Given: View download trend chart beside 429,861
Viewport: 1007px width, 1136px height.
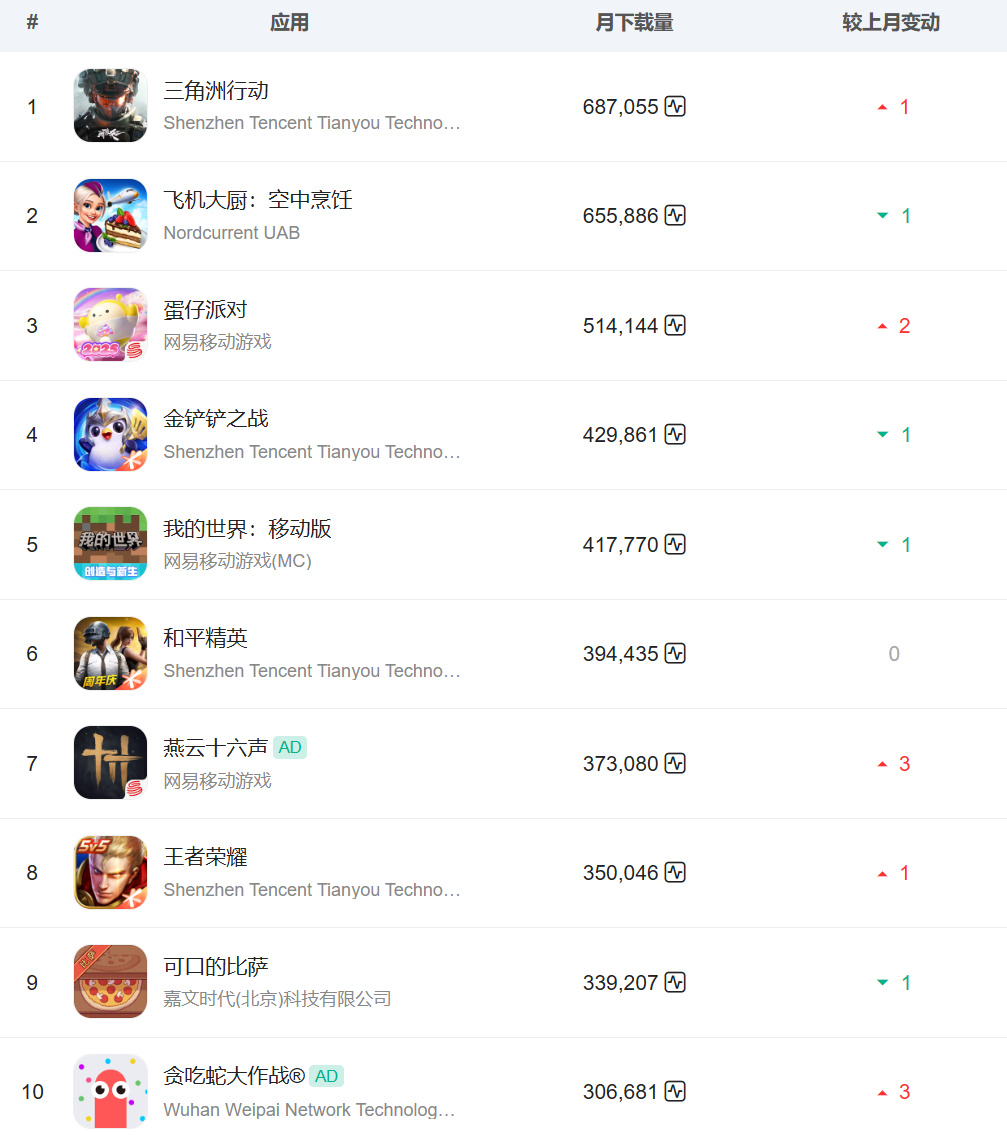Looking at the screenshot, I should click(x=675, y=435).
